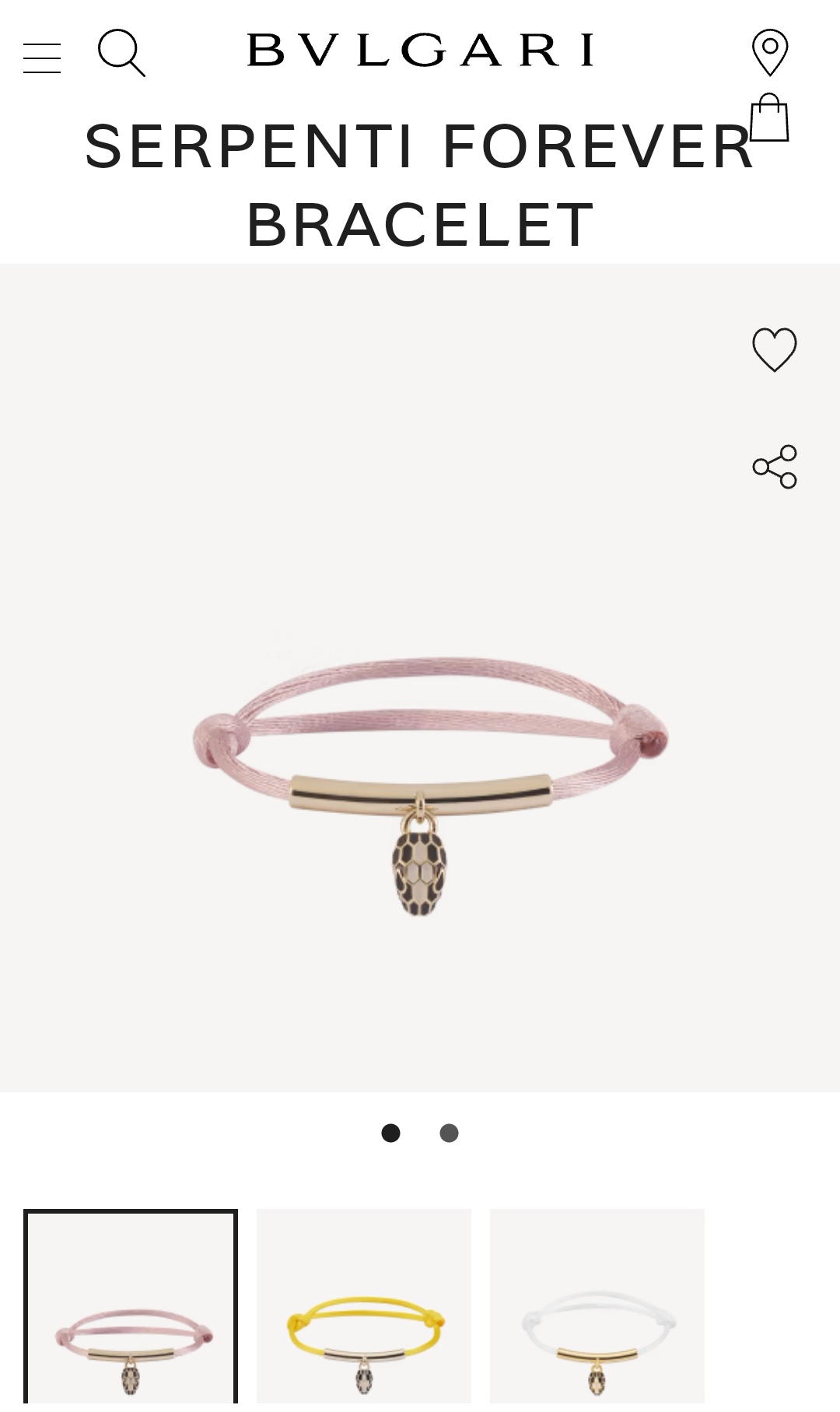Tap the Bvlgari logo to go home
The image size is (840, 1412).
tap(420, 51)
